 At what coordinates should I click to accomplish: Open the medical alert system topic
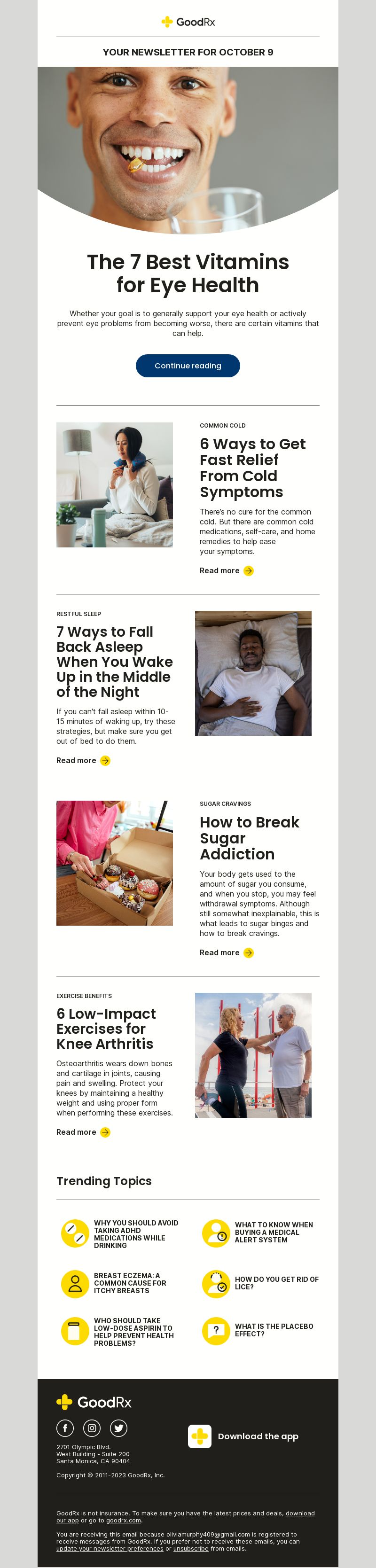273,1232
